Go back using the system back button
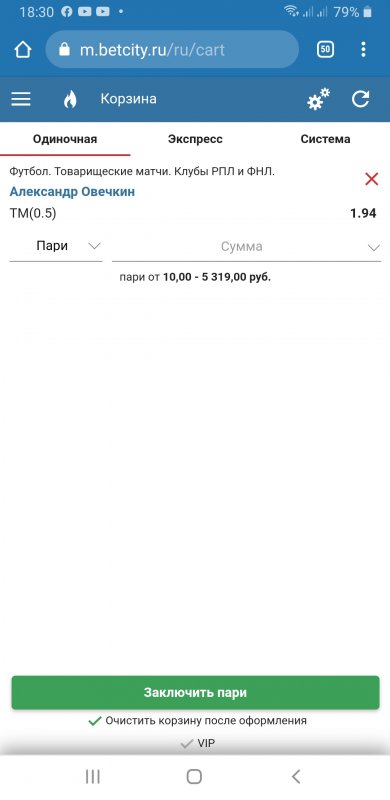Viewport: 390px width, 800px height. pyautogui.click(x=296, y=777)
